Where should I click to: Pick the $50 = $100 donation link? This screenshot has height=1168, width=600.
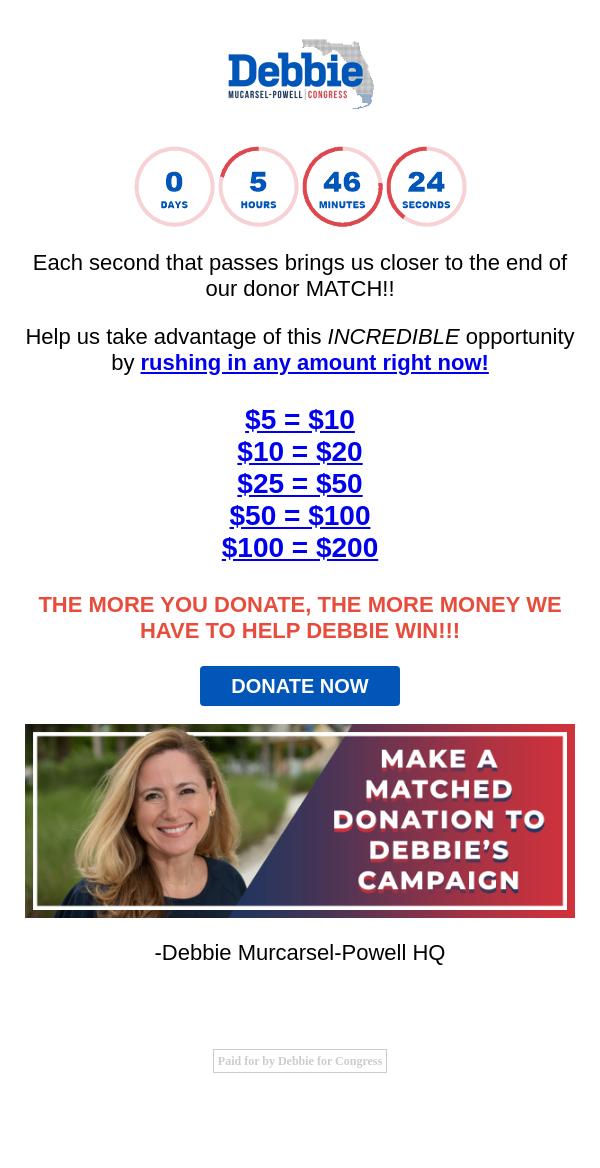coord(300,516)
